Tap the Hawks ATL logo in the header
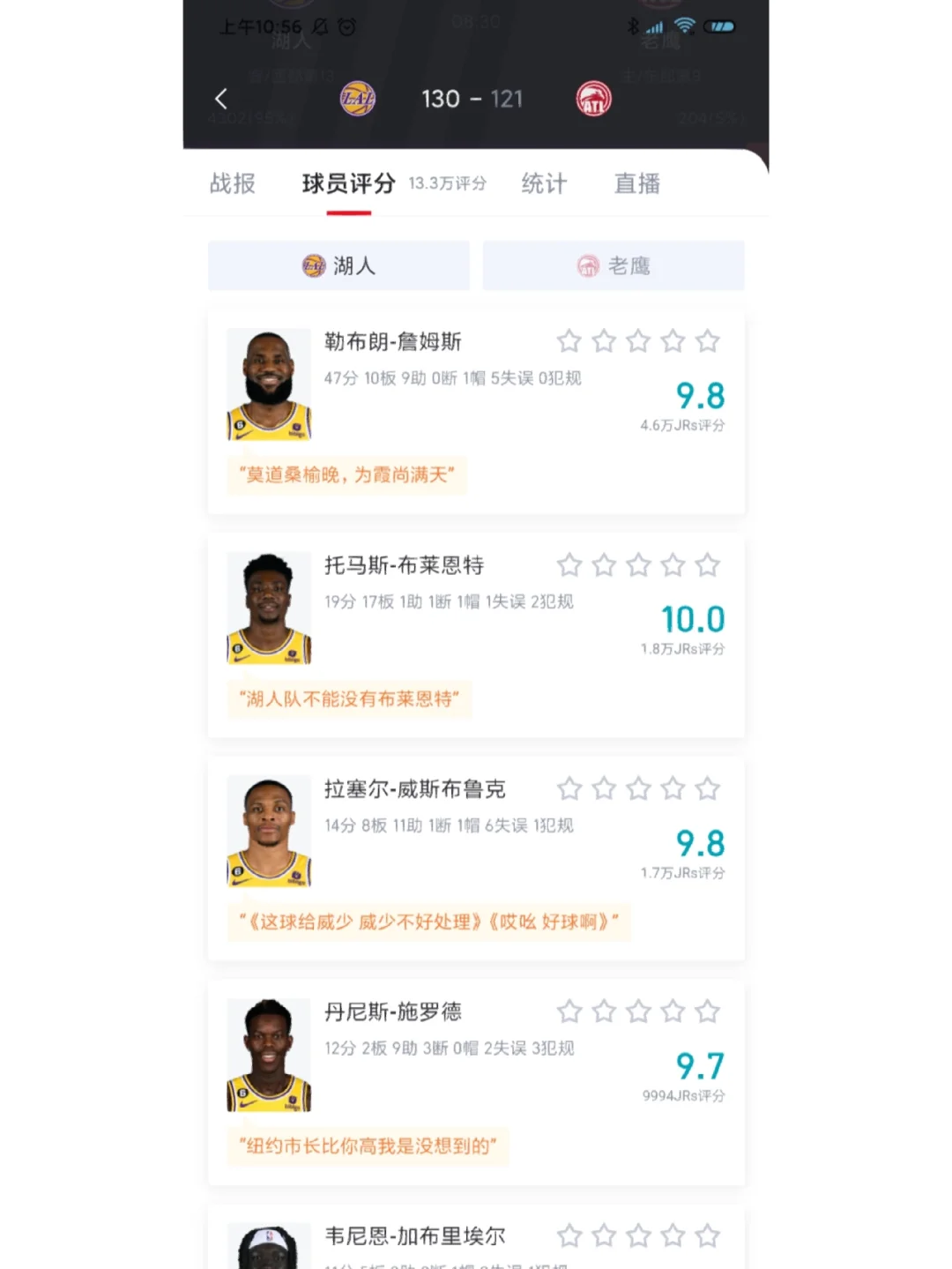 tap(593, 98)
